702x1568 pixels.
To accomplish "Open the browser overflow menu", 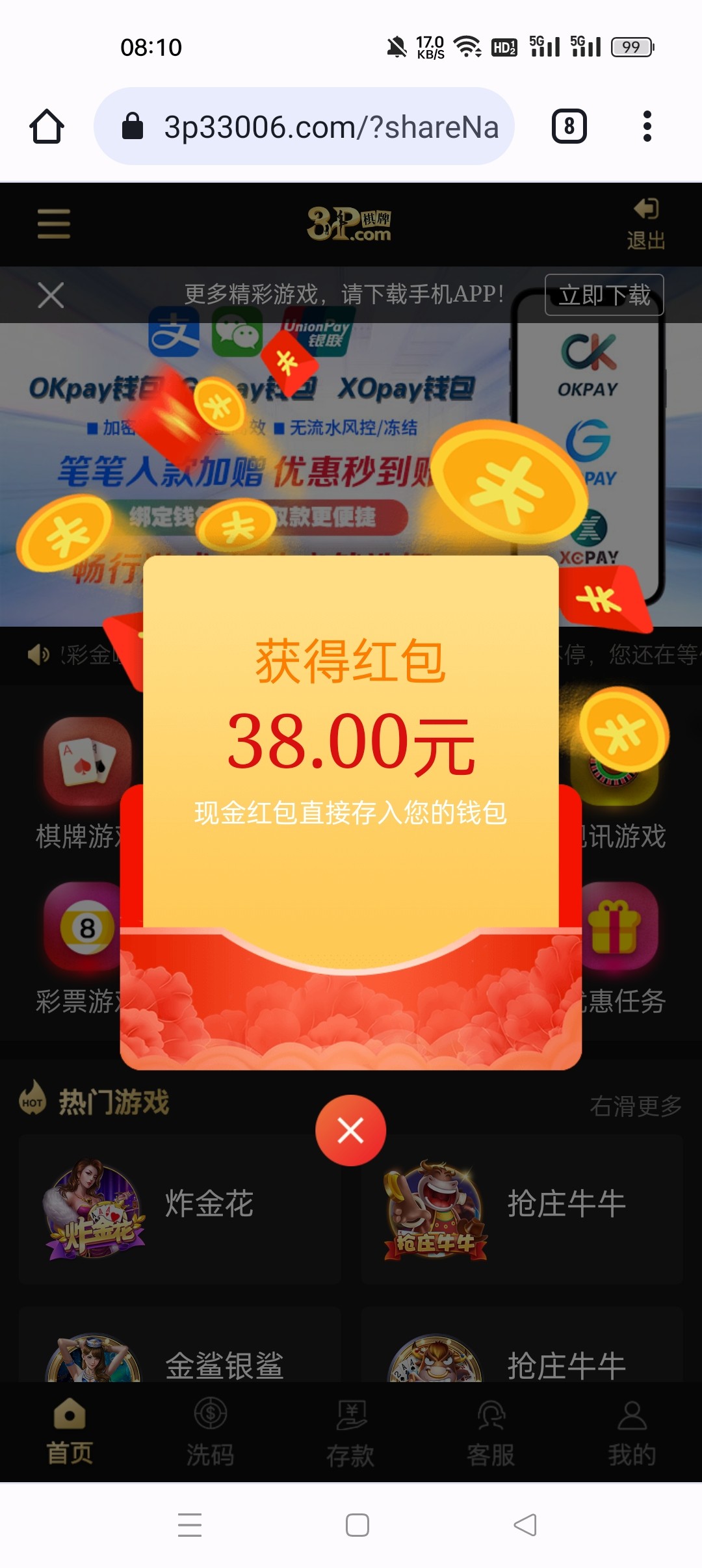I will (x=647, y=126).
